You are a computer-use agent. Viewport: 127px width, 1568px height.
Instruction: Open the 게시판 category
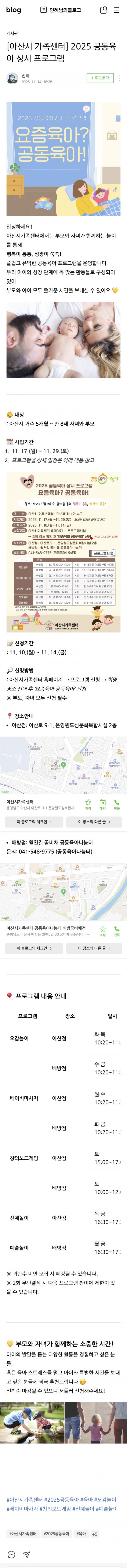(12, 33)
